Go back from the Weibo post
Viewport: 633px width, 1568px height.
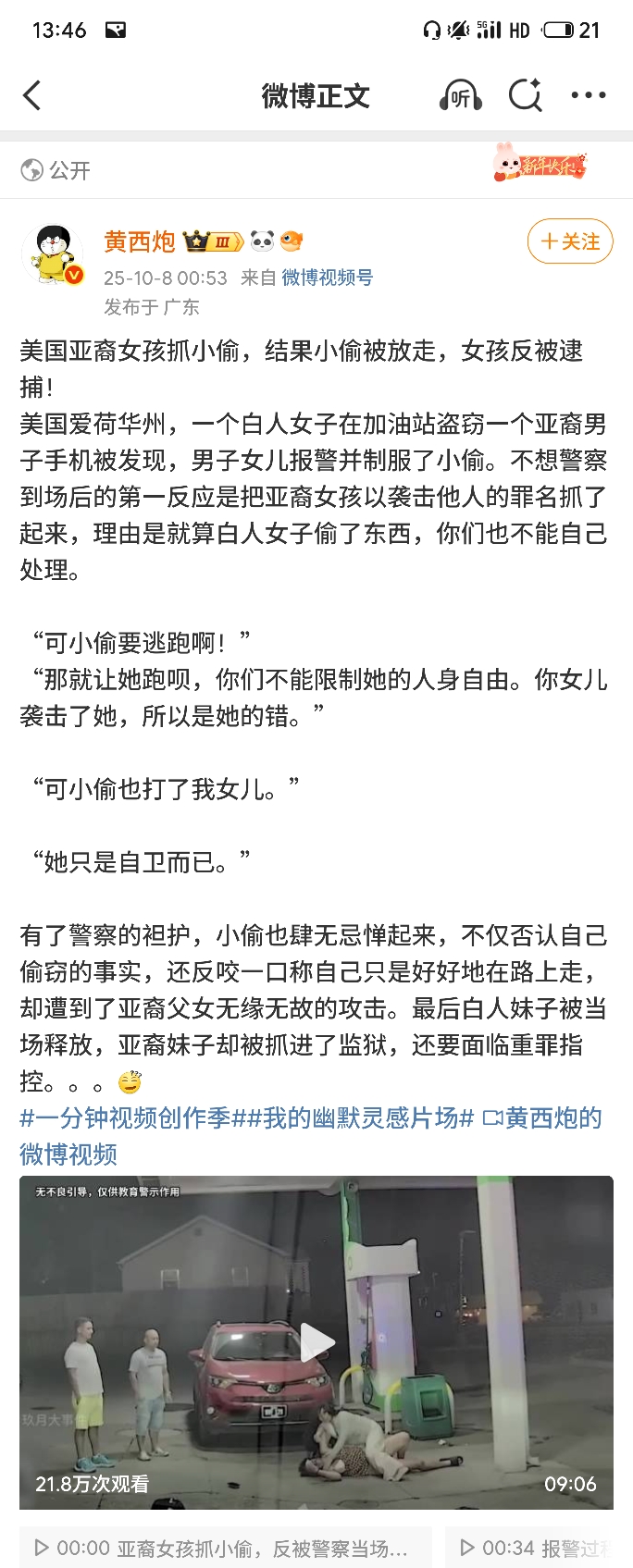32,95
